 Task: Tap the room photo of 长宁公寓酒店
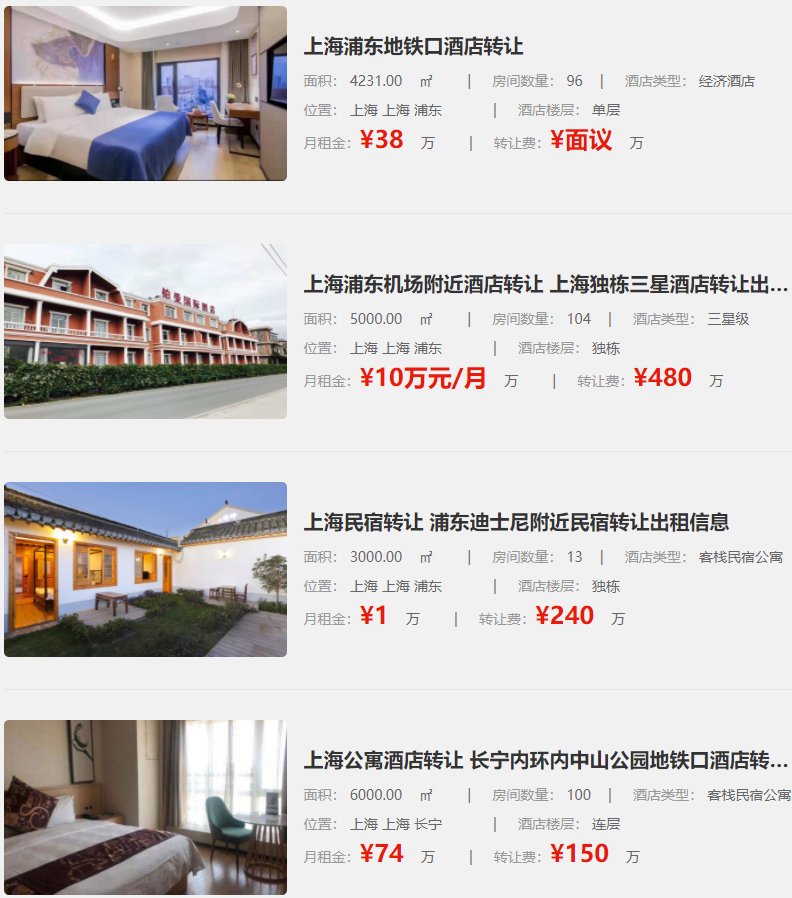pos(145,808)
